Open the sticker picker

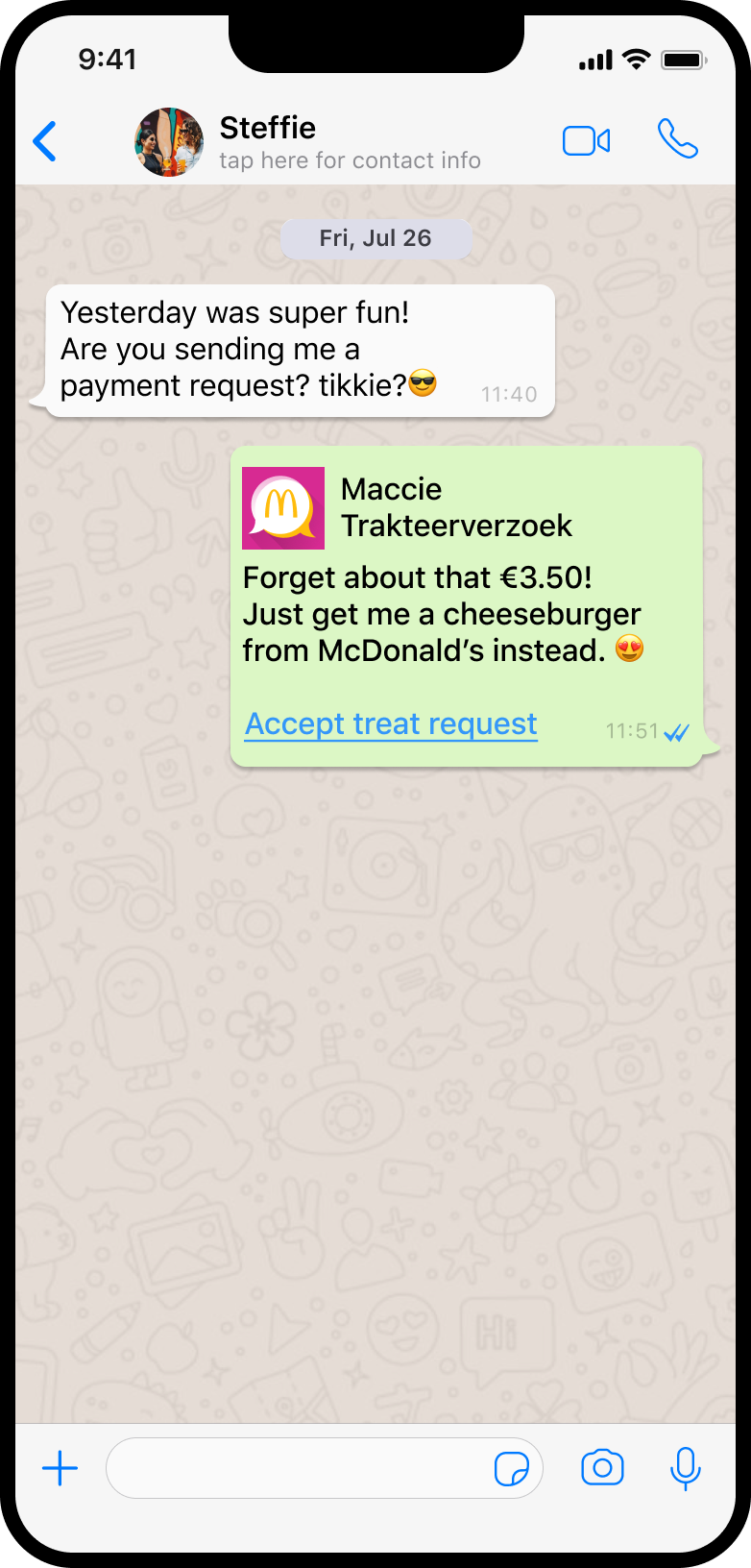coord(511,1469)
